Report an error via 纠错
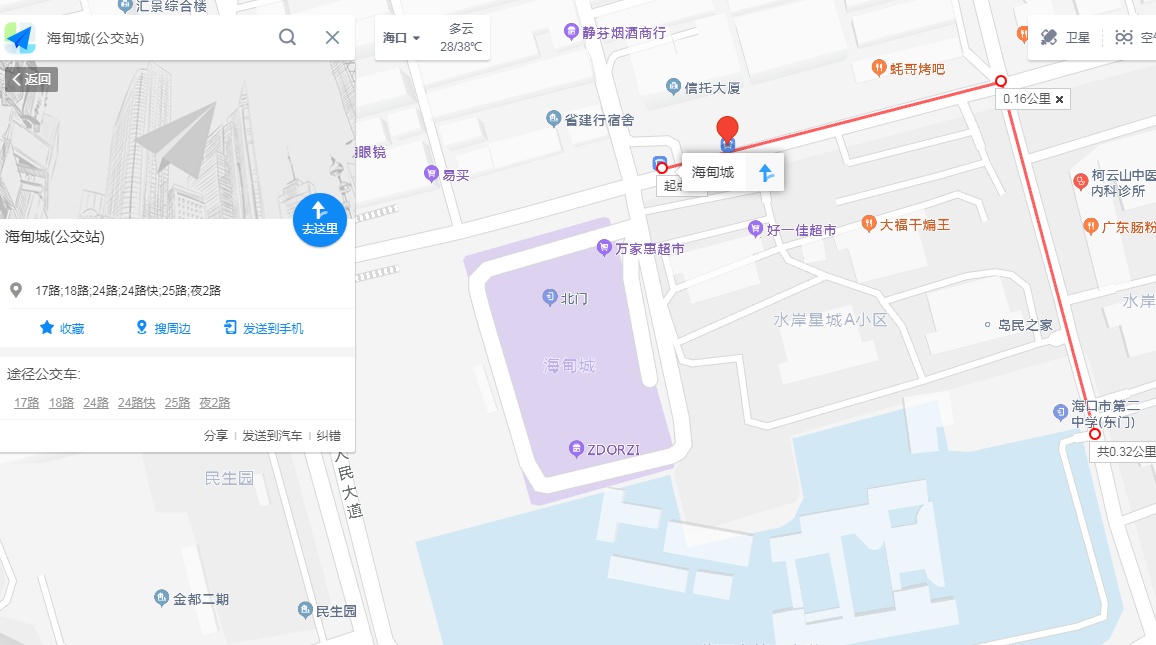This screenshot has height=645, width=1156. point(328,435)
